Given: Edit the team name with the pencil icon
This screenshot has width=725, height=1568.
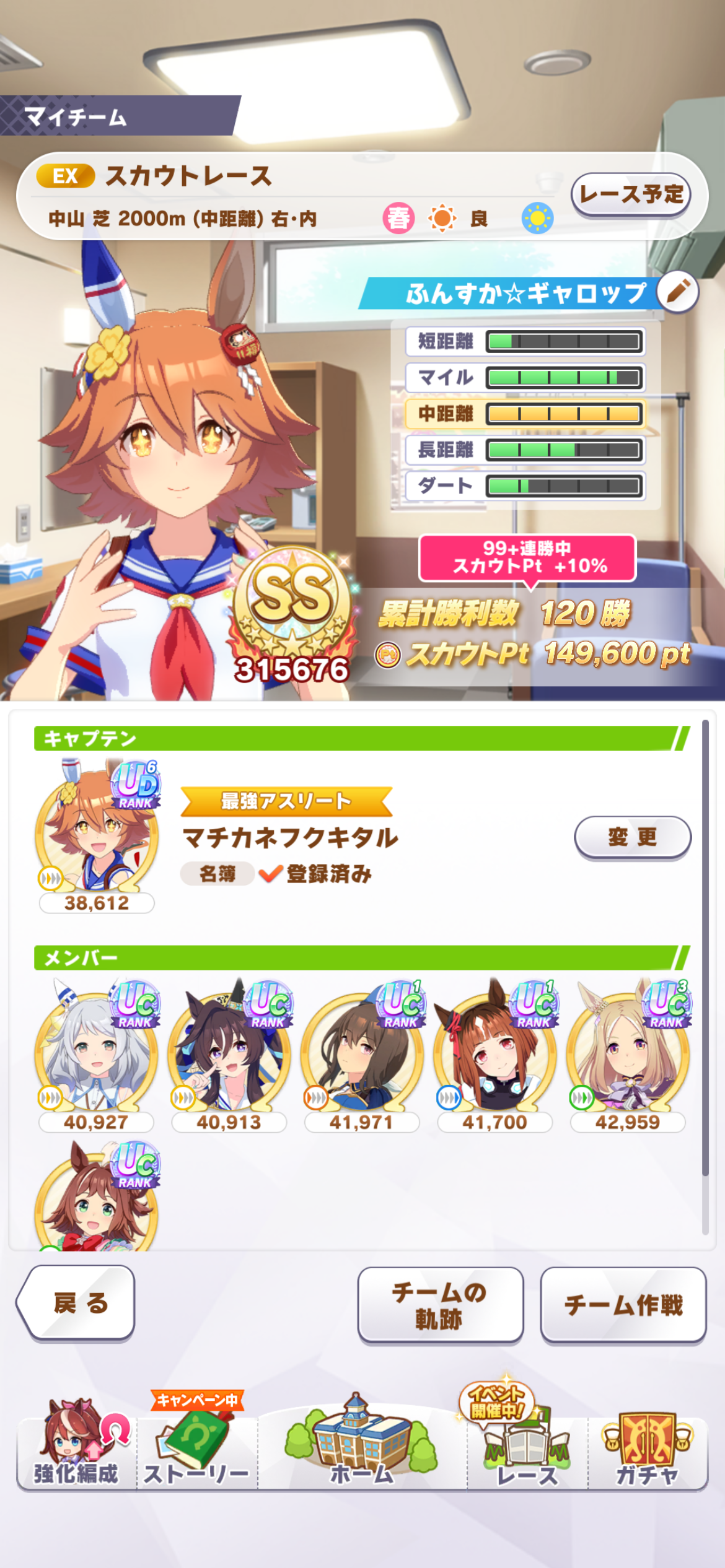Looking at the screenshot, I should (x=677, y=291).
